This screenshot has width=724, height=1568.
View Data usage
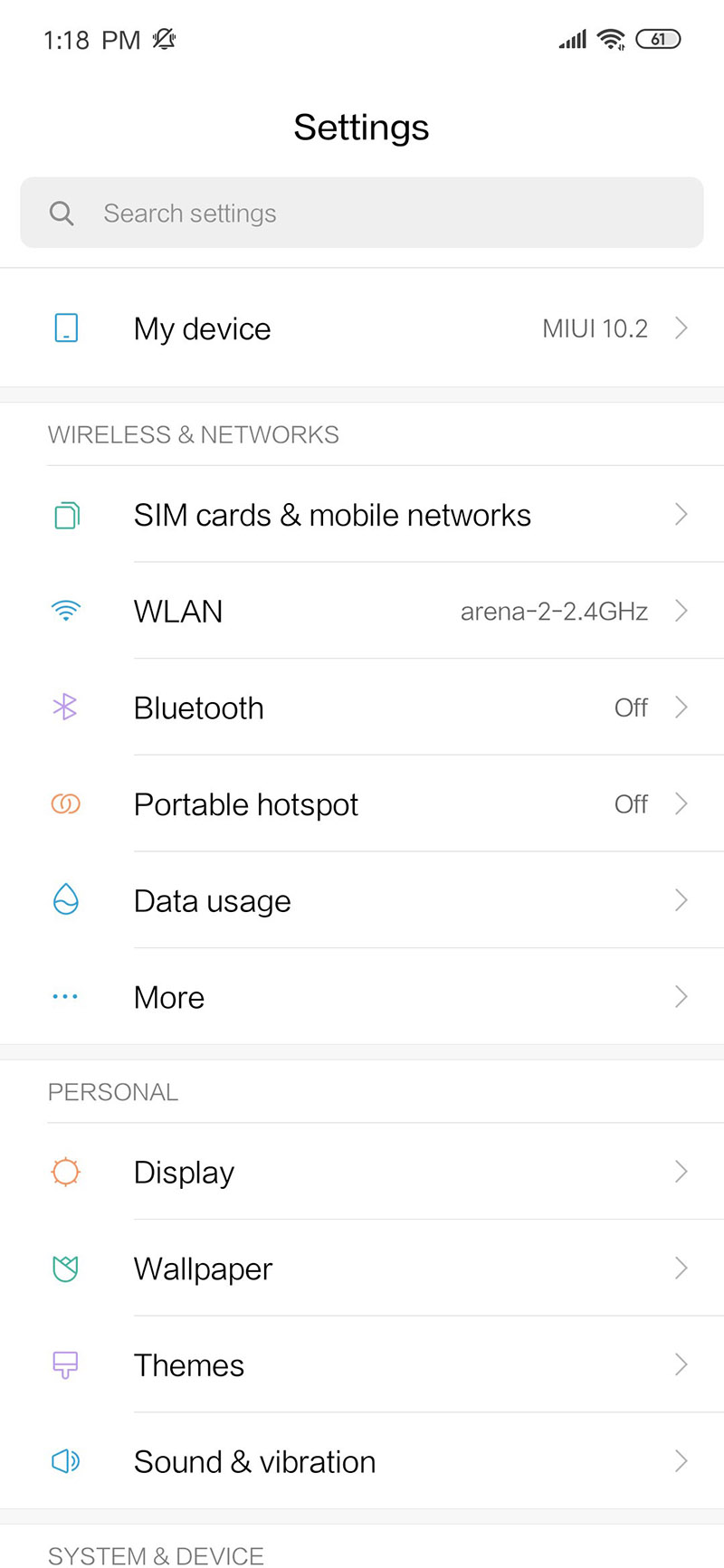point(362,901)
